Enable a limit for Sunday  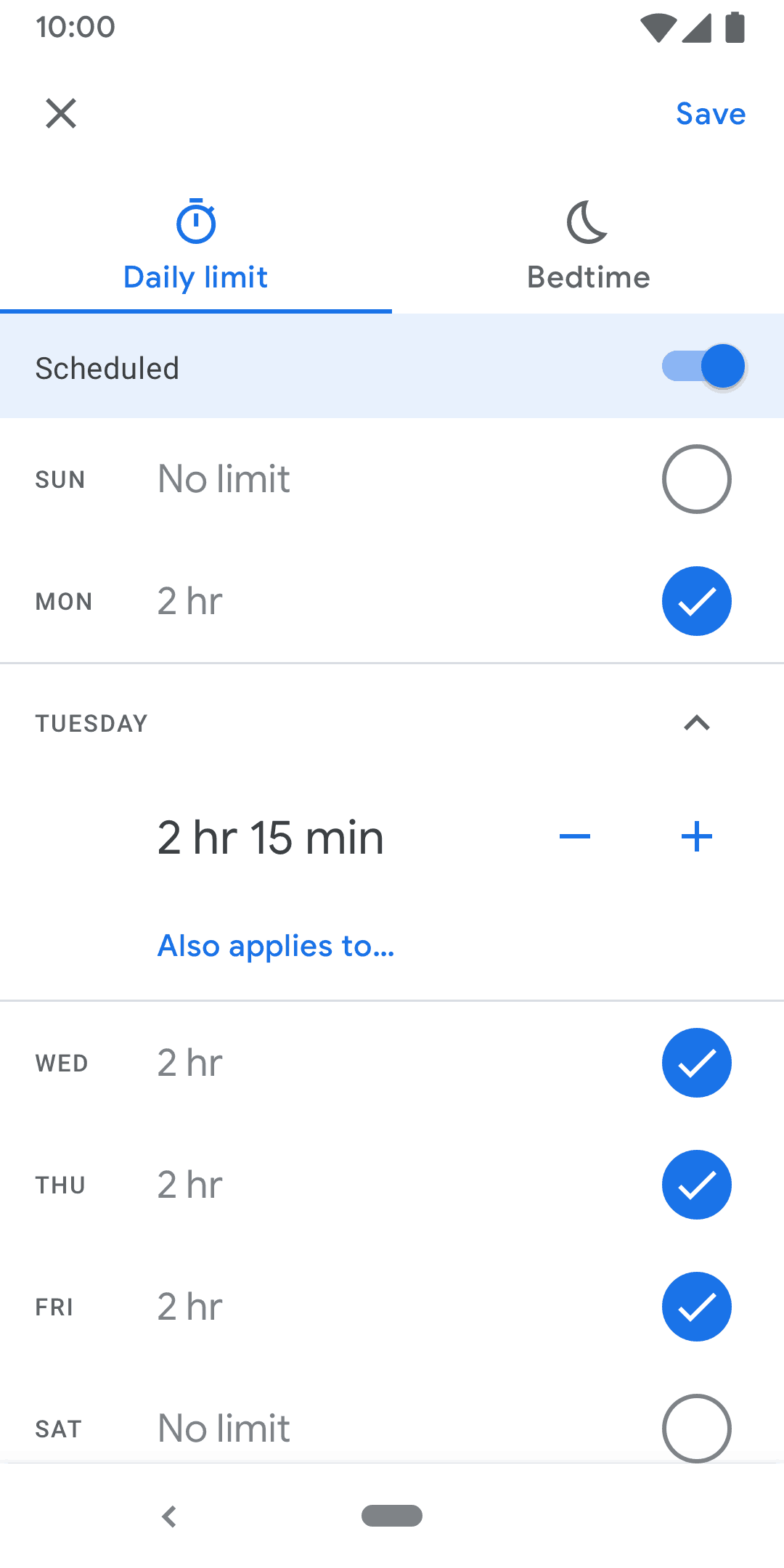tap(696, 478)
